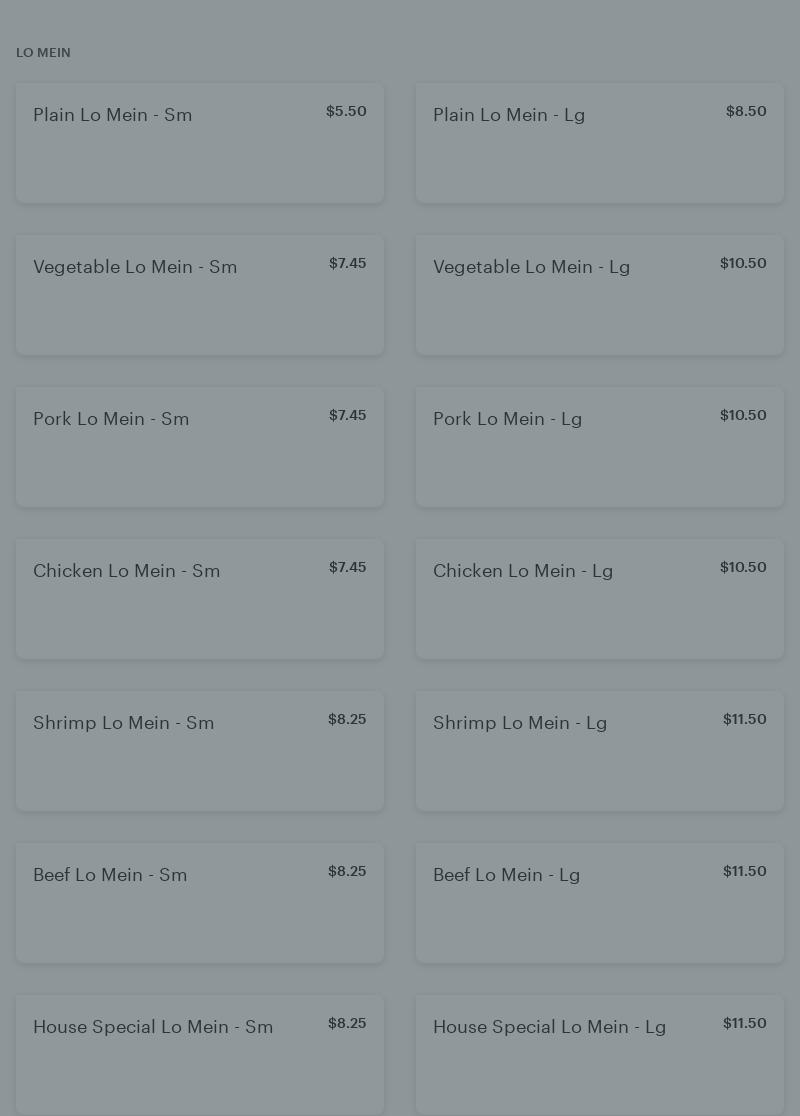
Task: Choose Vegetable Lo Mein - Sm
Action: point(200,295)
